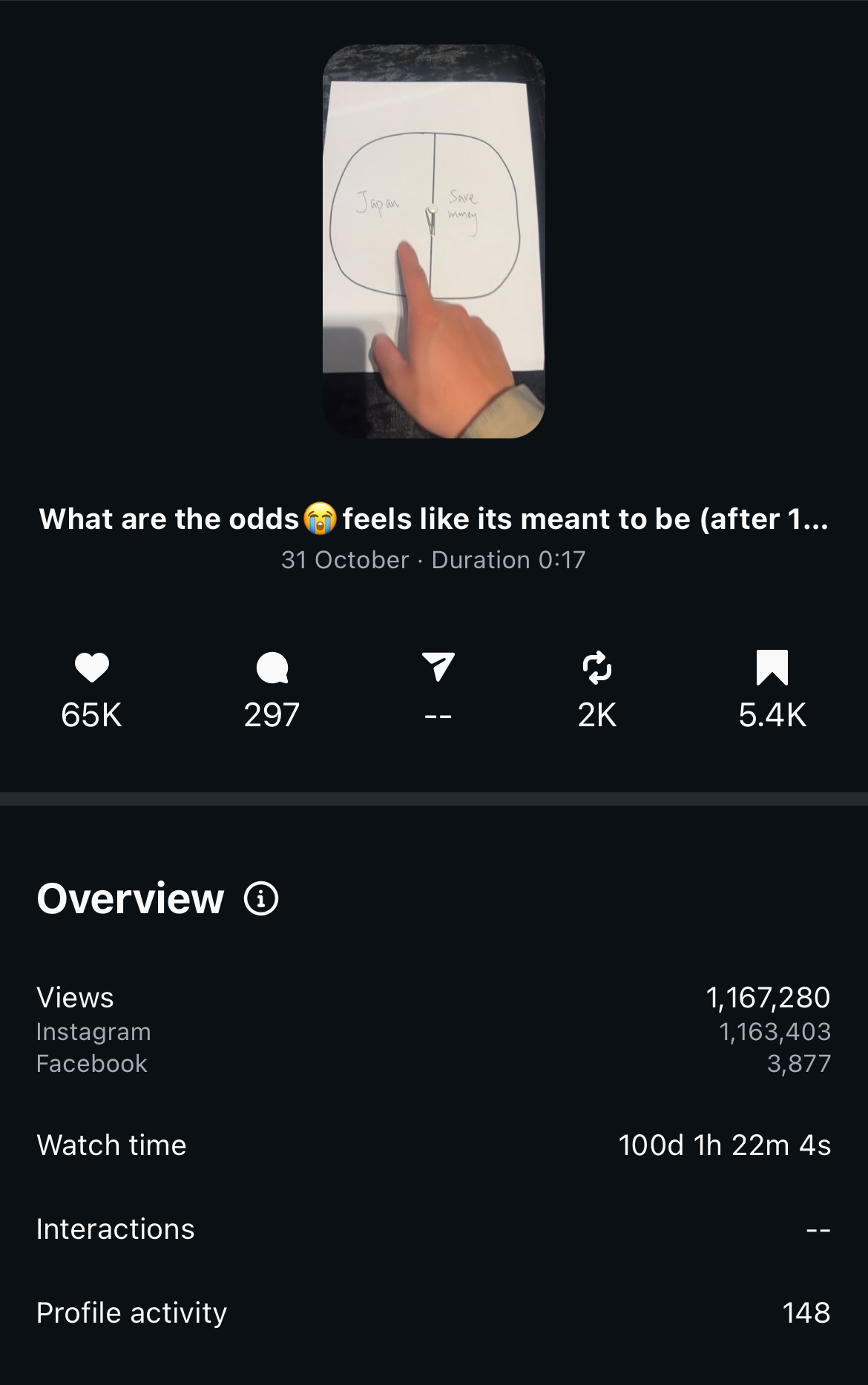Select the Profile activity count 148

tap(806, 1312)
